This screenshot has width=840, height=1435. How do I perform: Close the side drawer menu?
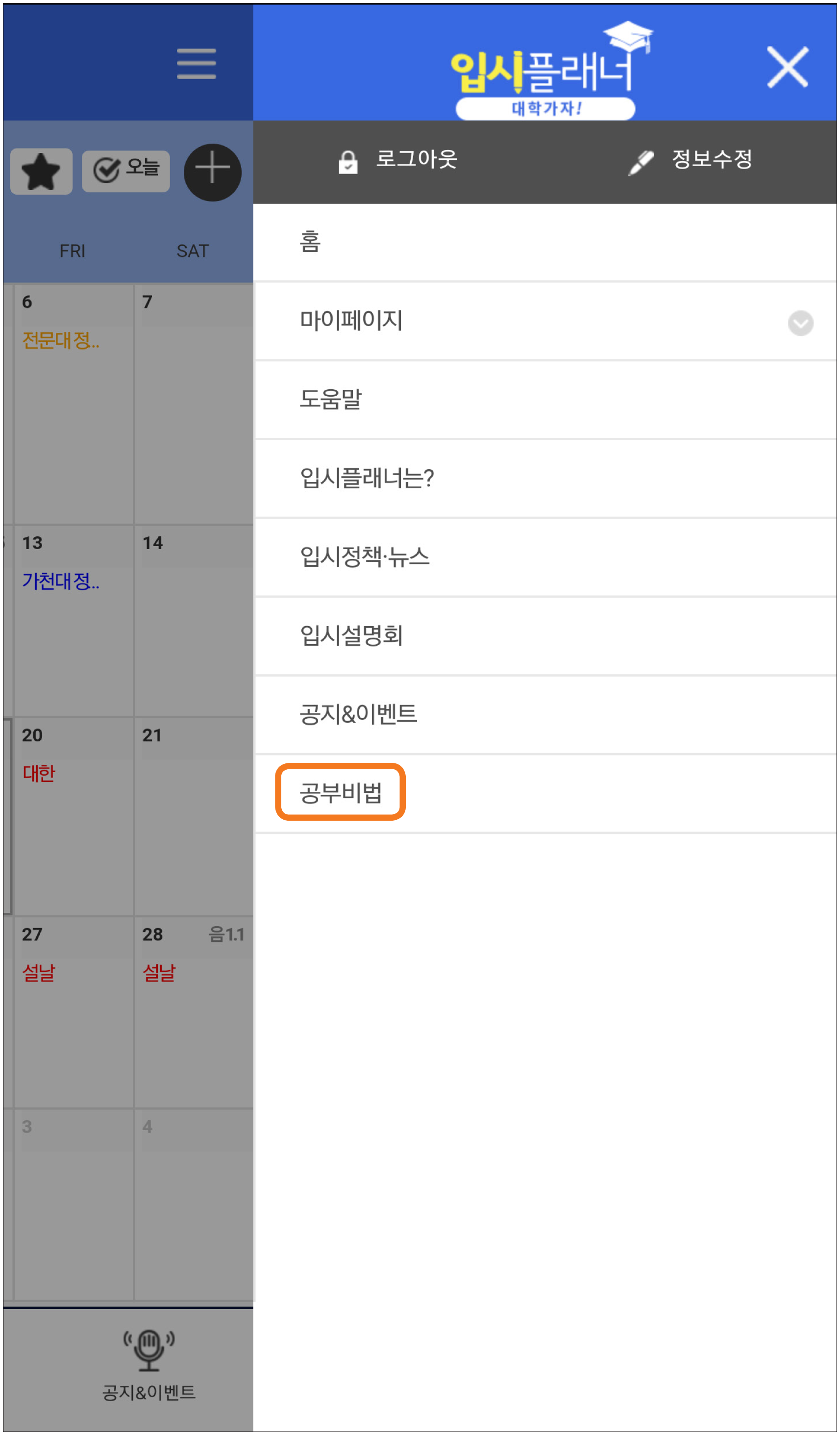click(x=787, y=67)
